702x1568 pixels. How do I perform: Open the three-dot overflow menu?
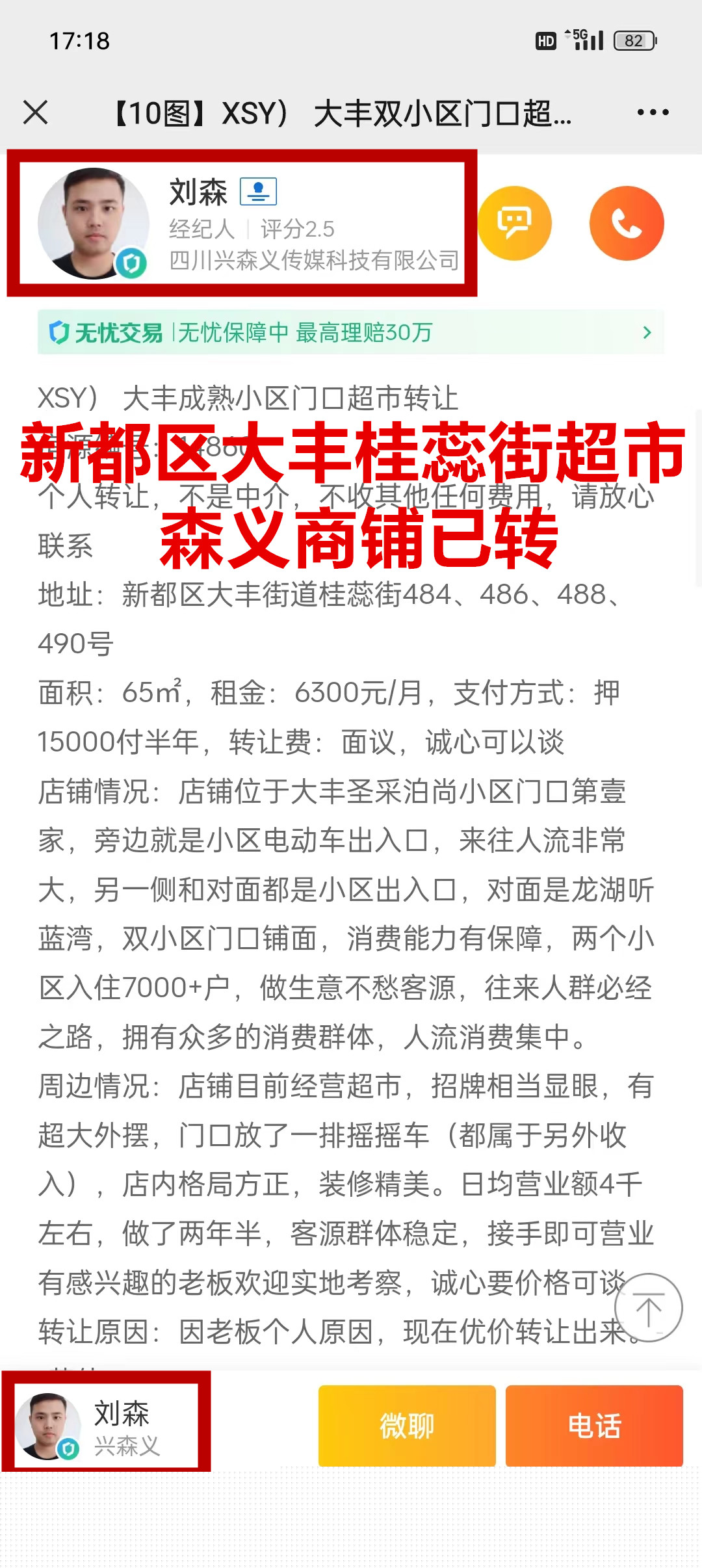click(x=653, y=112)
